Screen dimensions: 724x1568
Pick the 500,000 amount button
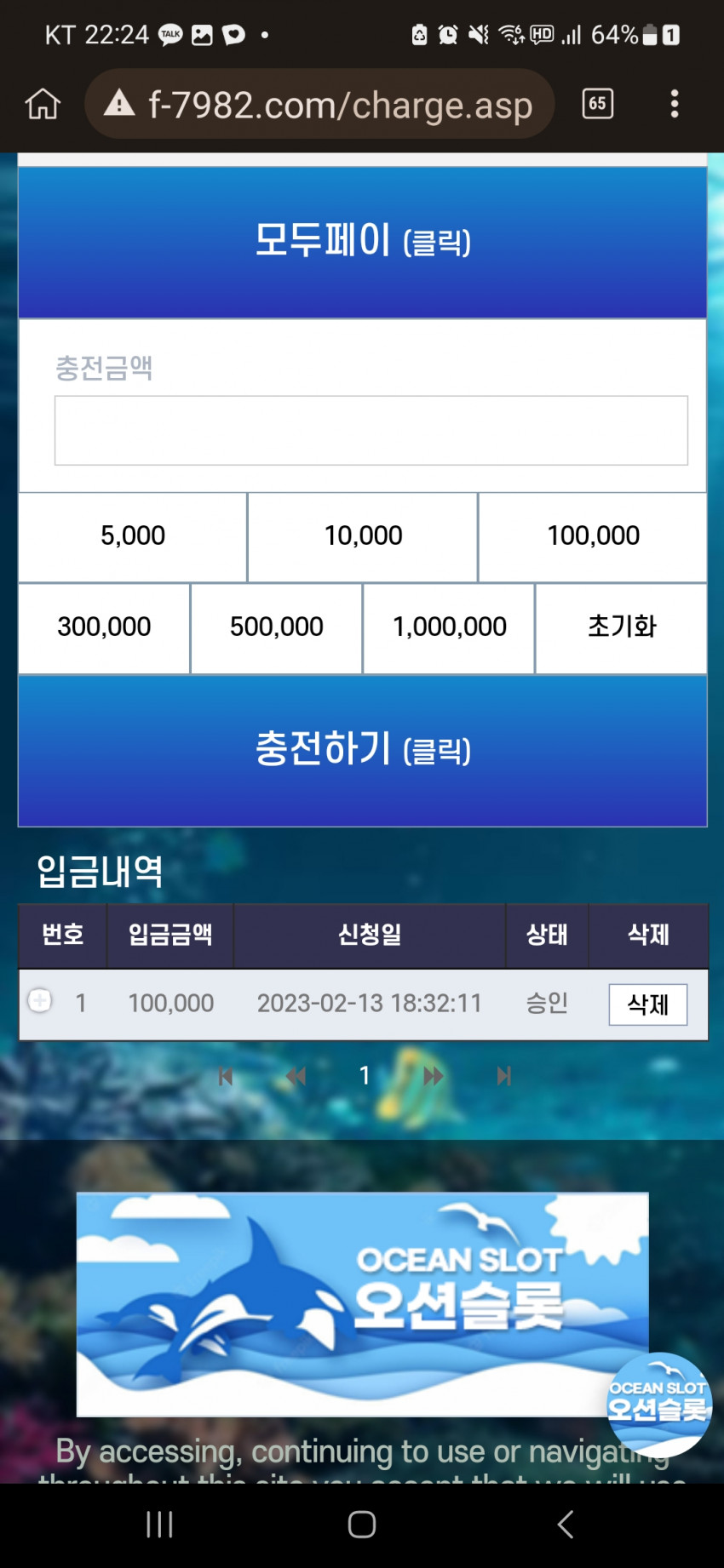tap(276, 627)
